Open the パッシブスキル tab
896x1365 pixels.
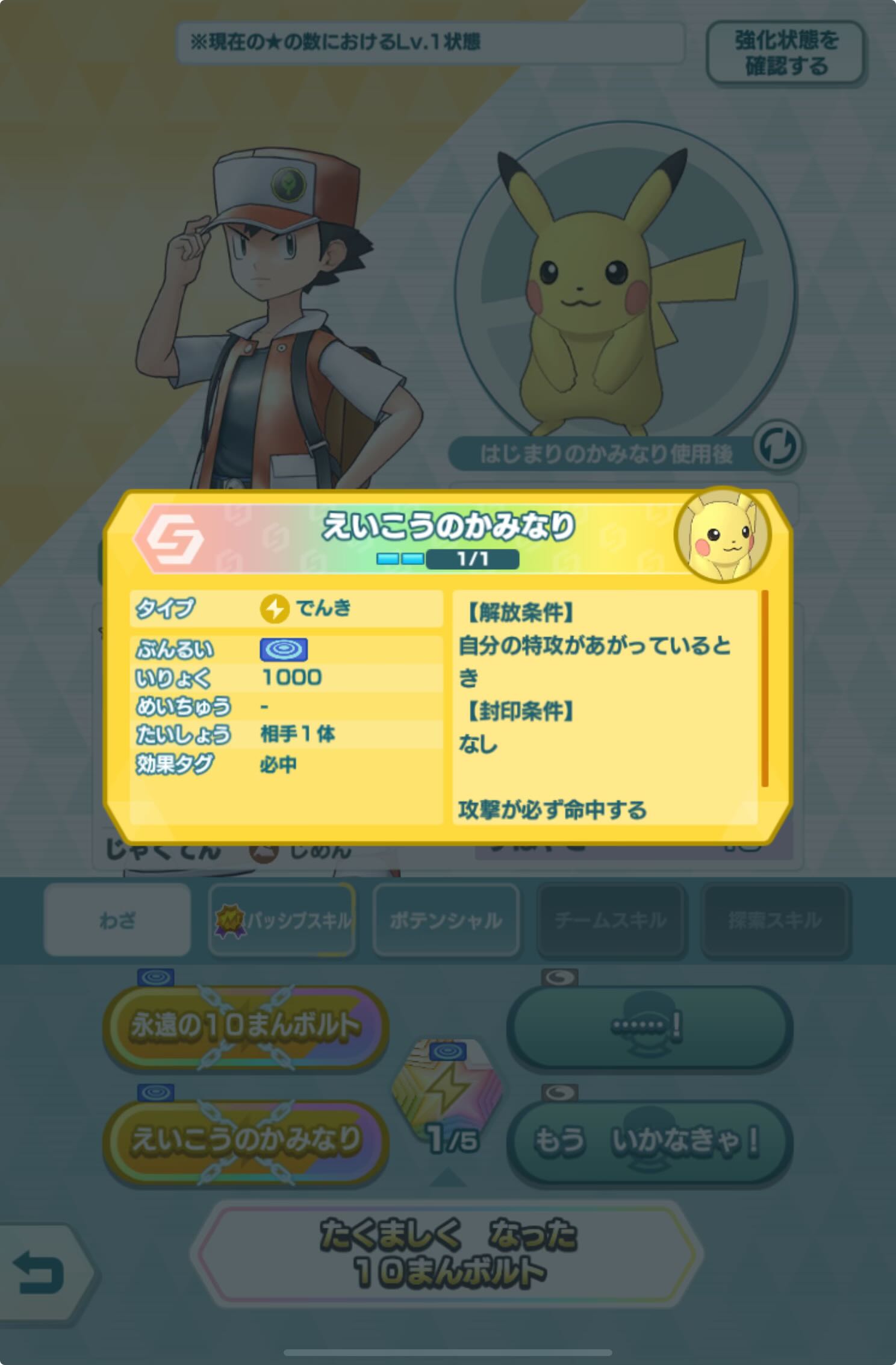point(282,920)
